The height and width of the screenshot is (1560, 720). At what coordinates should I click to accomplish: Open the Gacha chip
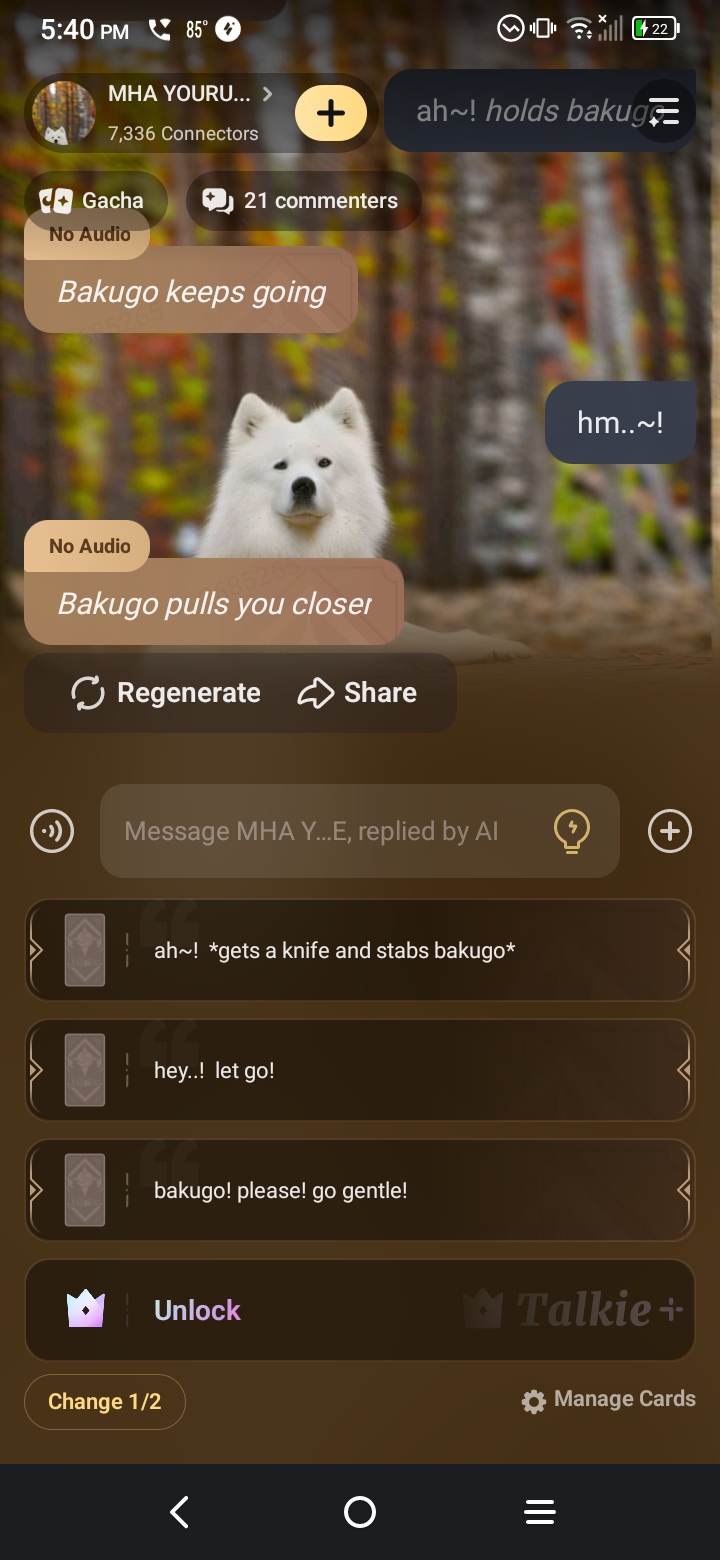(x=92, y=200)
